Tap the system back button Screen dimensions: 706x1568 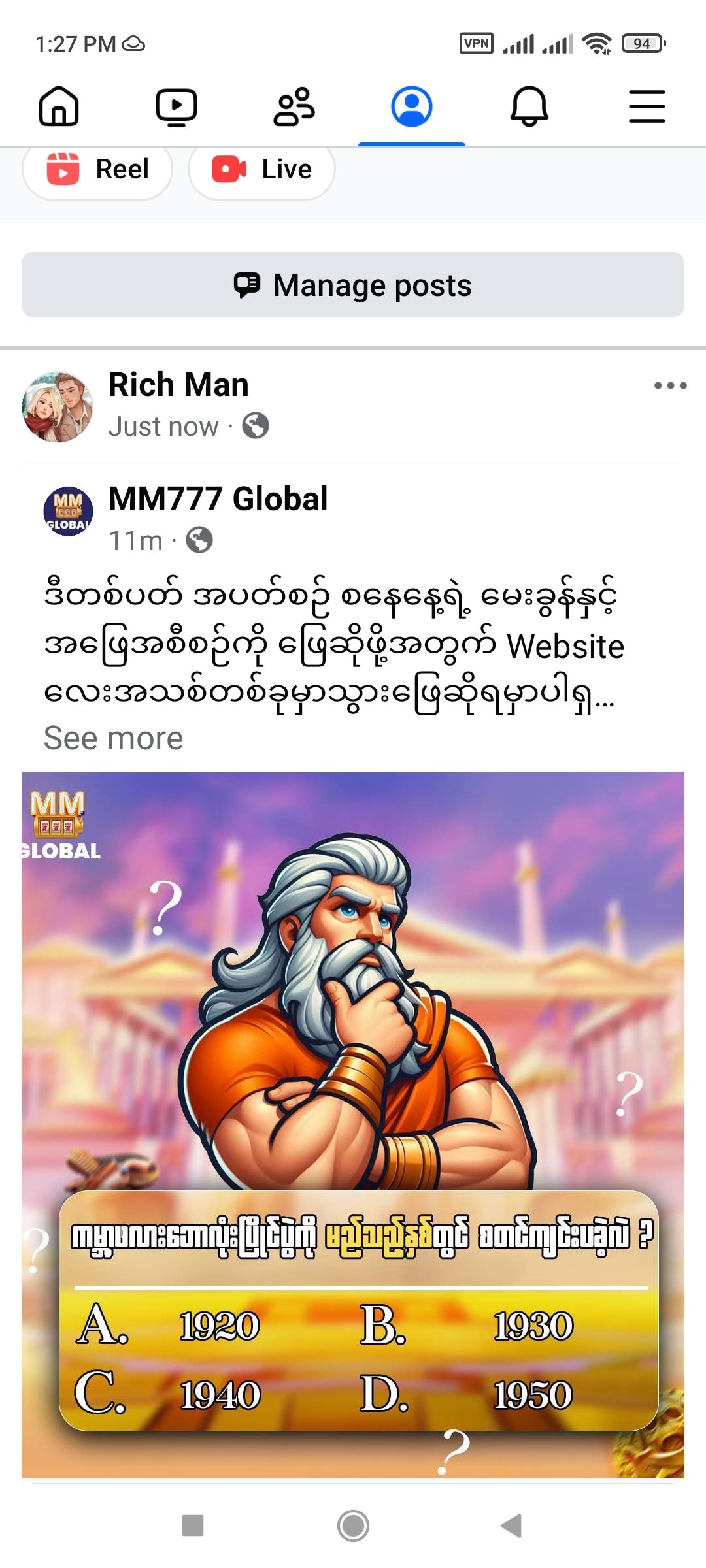(x=511, y=1526)
